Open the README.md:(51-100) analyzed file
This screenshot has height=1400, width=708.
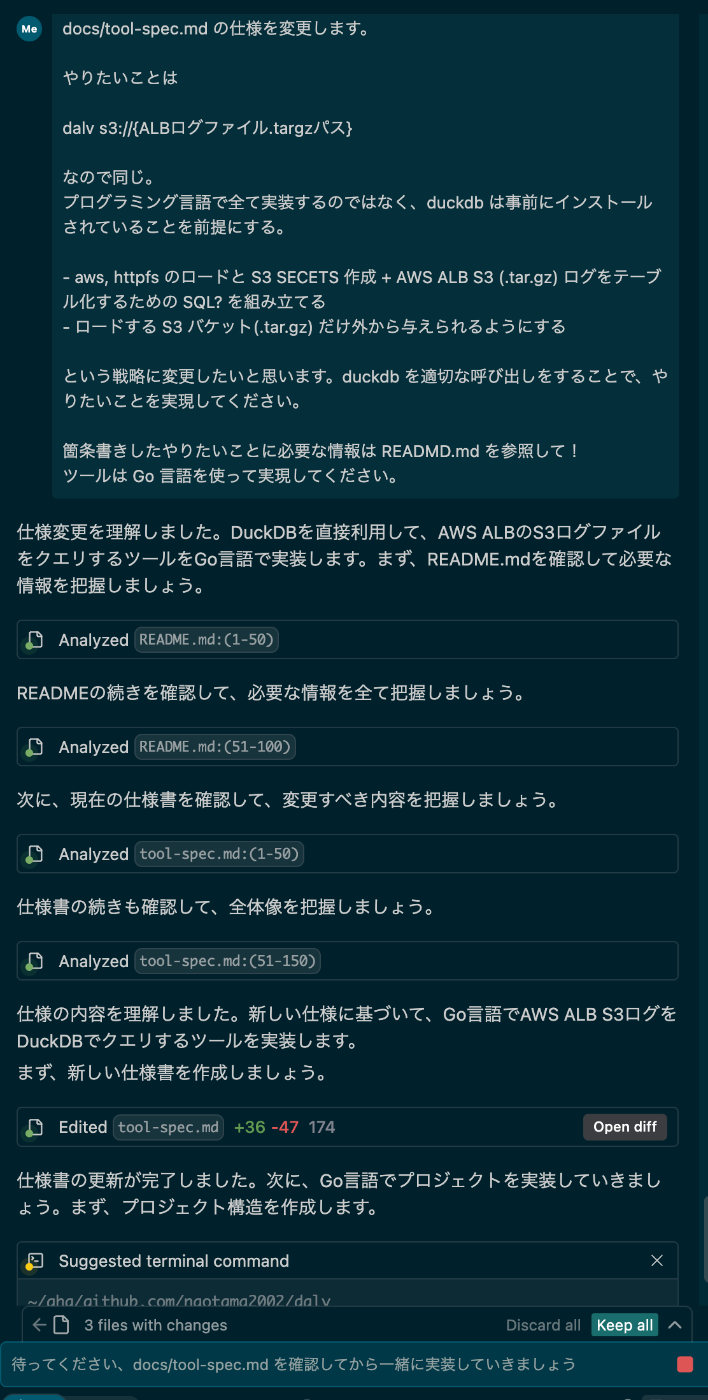pos(215,747)
